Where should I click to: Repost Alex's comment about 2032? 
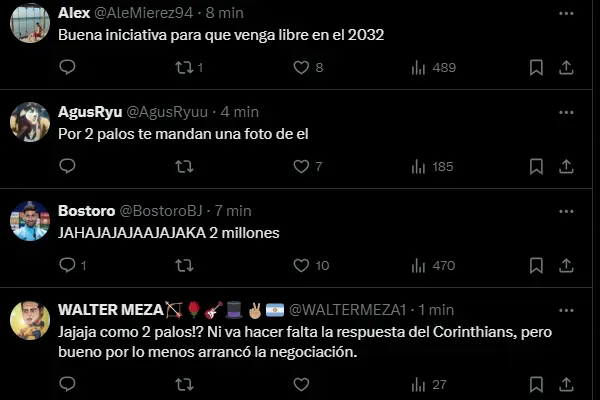point(183,67)
